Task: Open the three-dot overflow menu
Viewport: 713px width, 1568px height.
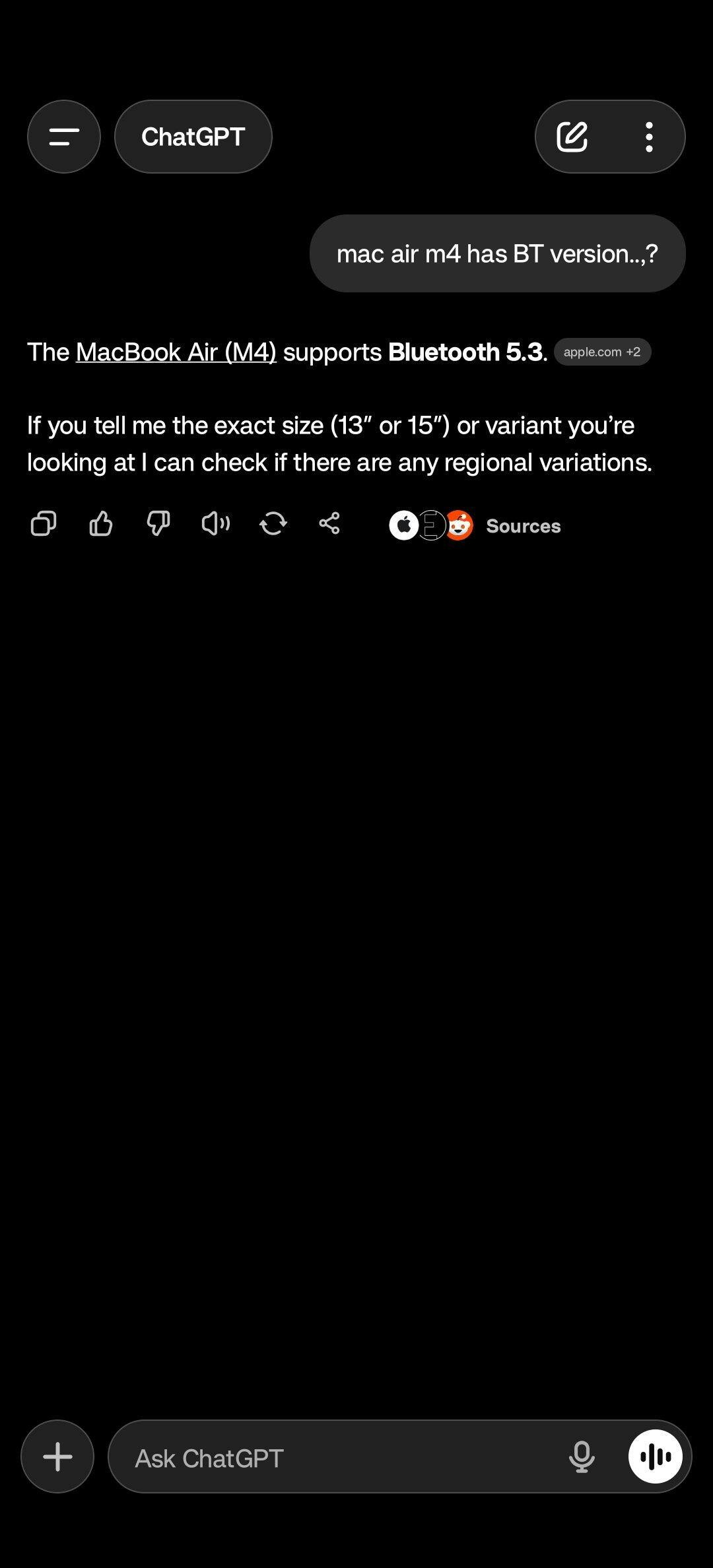Action: [x=649, y=137]
